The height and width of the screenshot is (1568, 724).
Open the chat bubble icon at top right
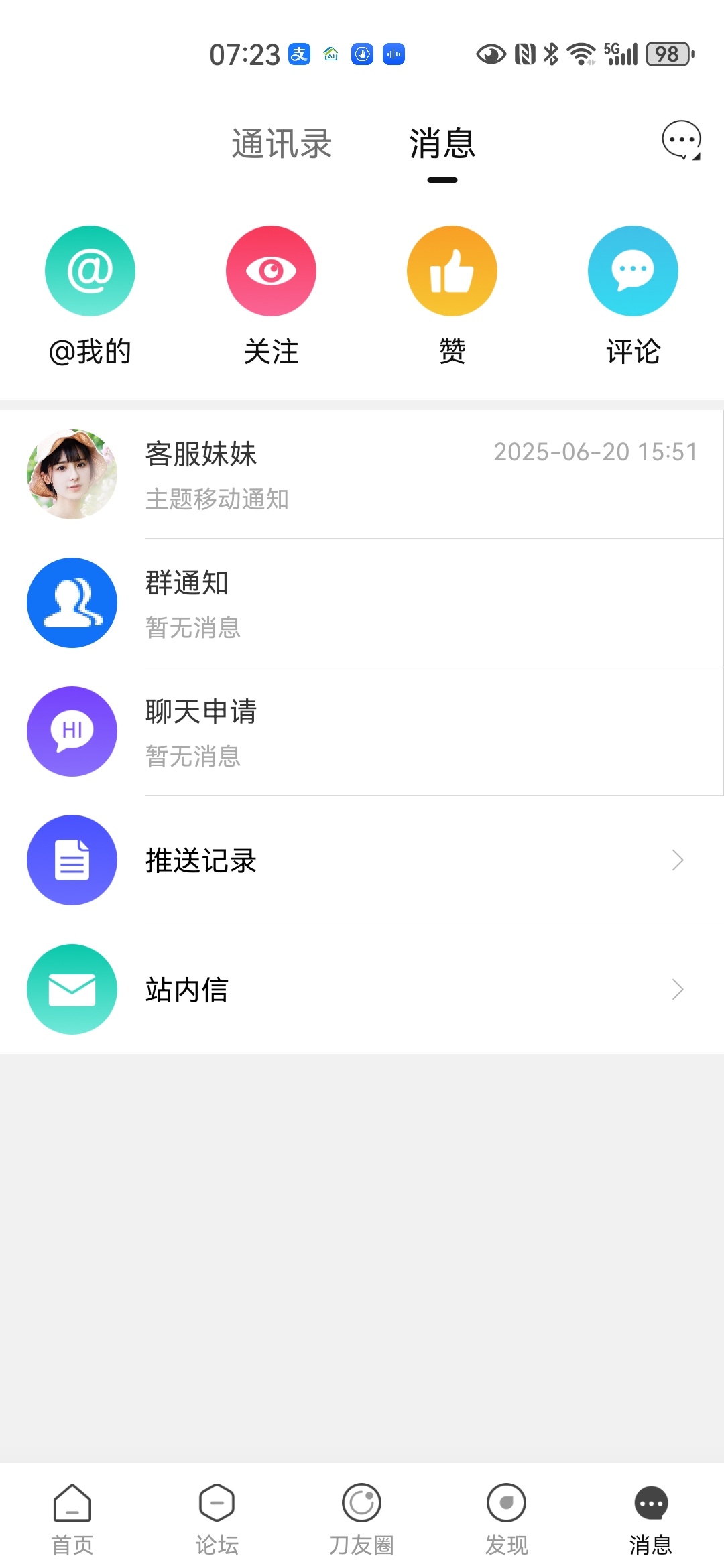(681, 141)
